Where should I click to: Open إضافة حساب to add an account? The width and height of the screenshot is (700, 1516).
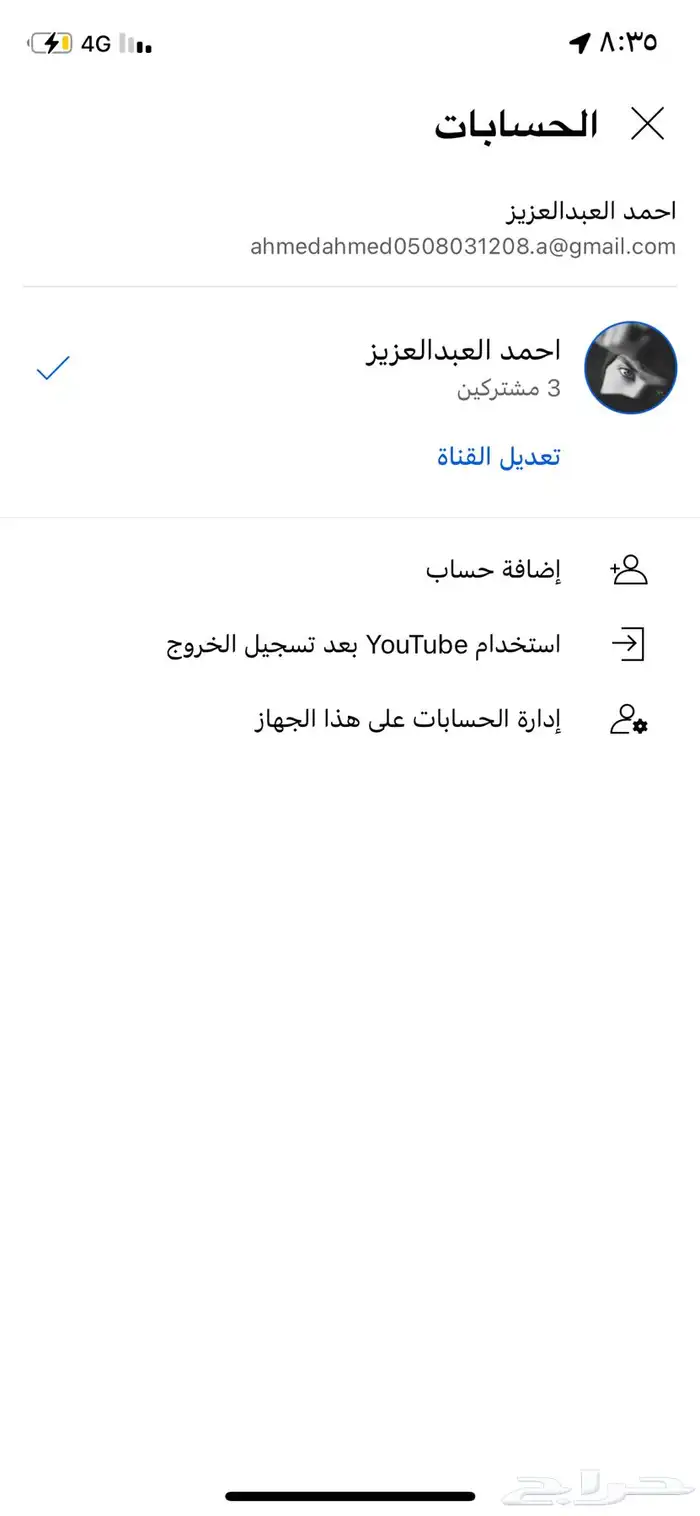(x=350, y=570)
